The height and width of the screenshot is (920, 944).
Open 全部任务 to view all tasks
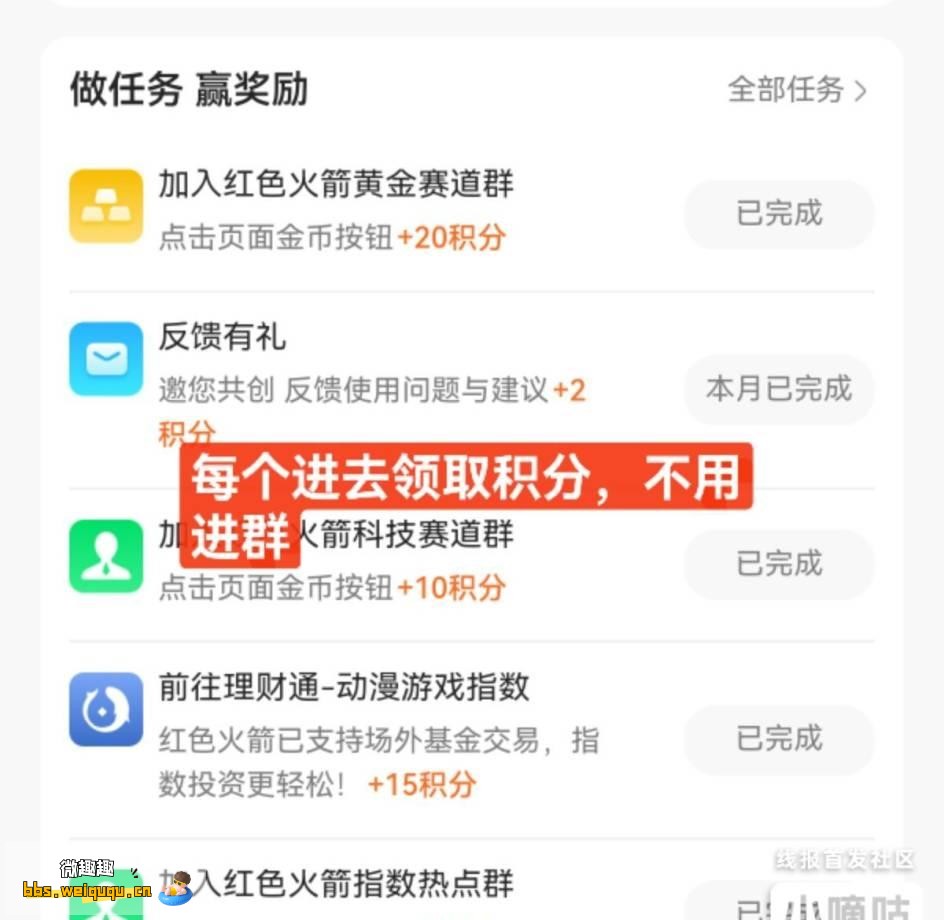pyautogui.click(x=796, y=90)
